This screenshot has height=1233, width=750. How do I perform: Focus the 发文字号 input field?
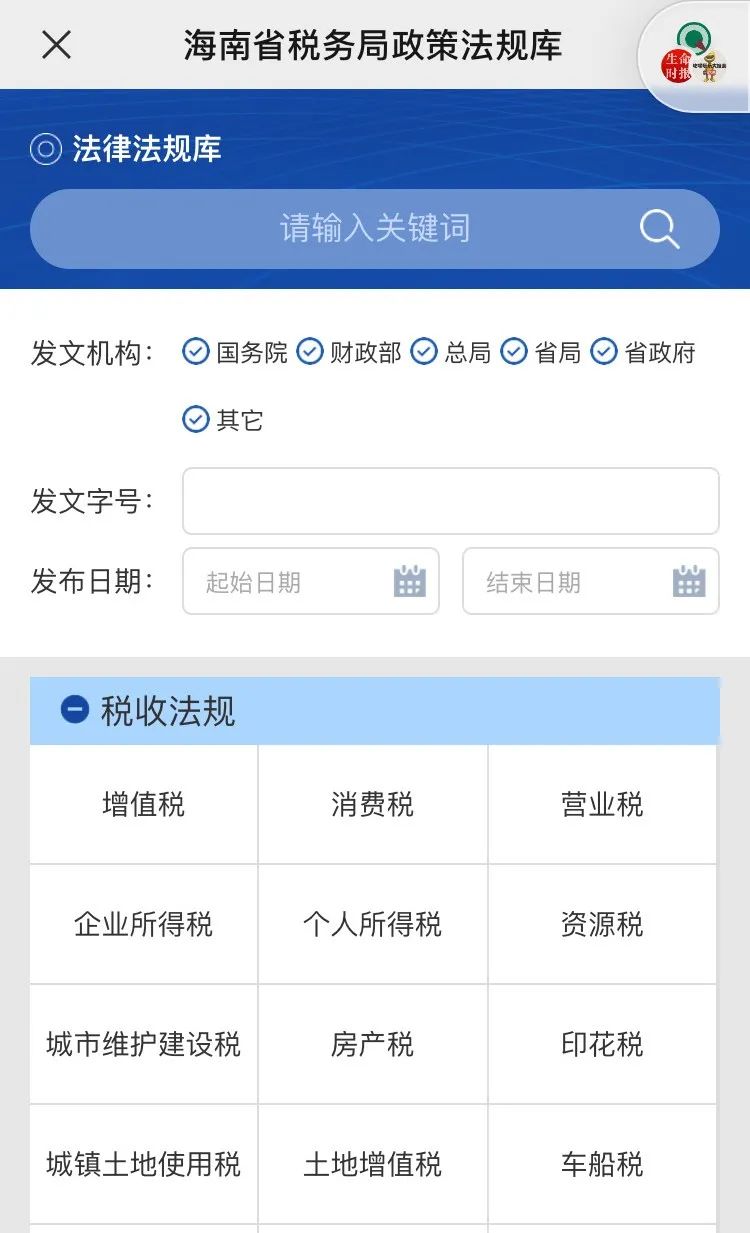[450, 501]
